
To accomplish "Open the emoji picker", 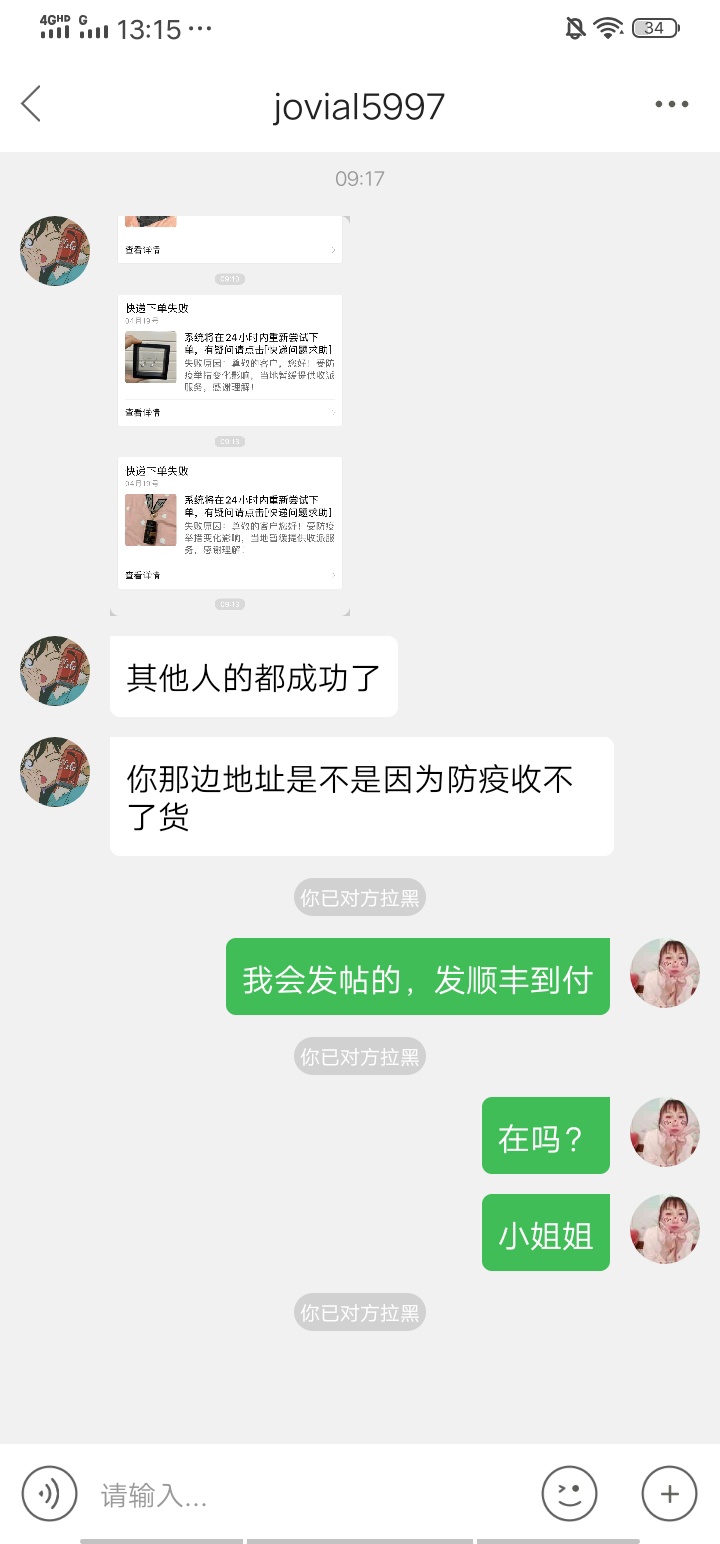I will coord(569,1494).
